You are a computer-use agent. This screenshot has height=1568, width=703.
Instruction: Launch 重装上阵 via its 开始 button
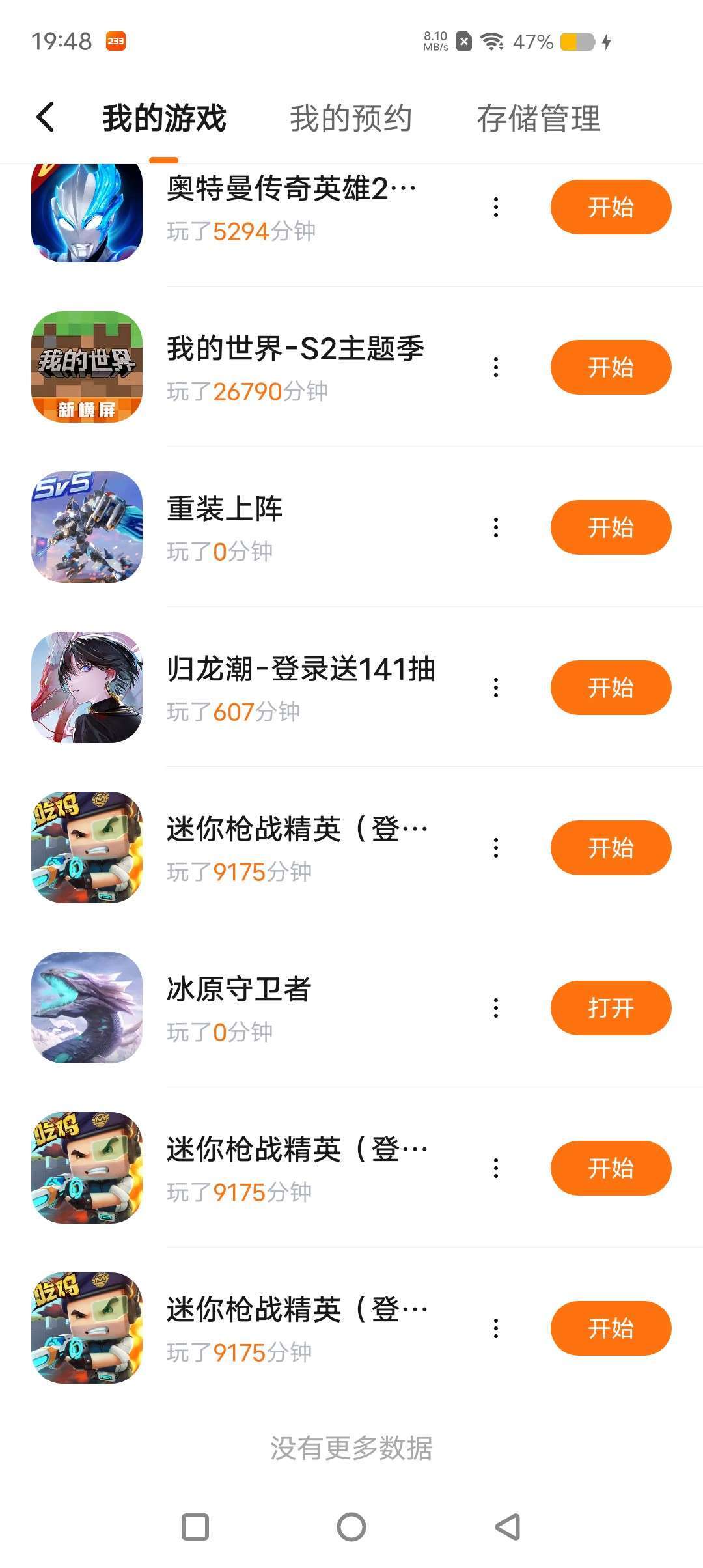click(x=611, y=527)
